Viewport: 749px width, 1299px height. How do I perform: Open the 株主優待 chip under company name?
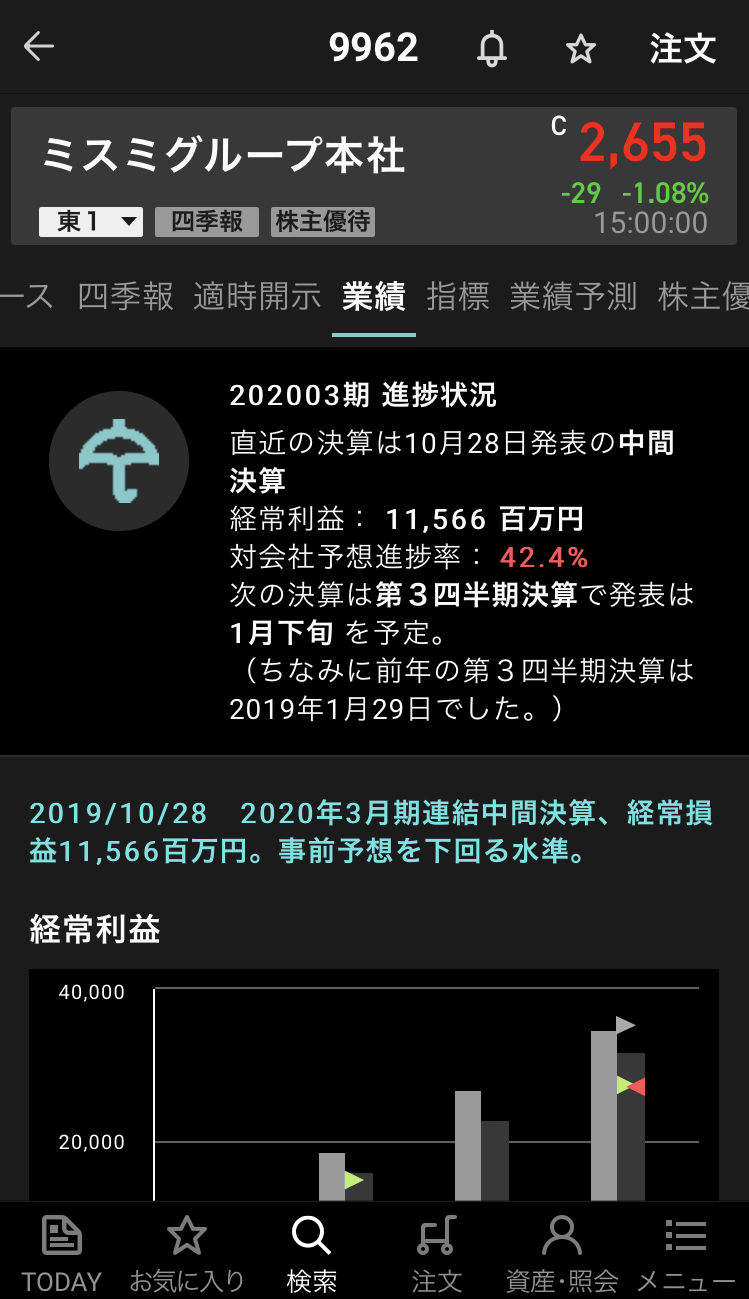(x=322, y=222)
